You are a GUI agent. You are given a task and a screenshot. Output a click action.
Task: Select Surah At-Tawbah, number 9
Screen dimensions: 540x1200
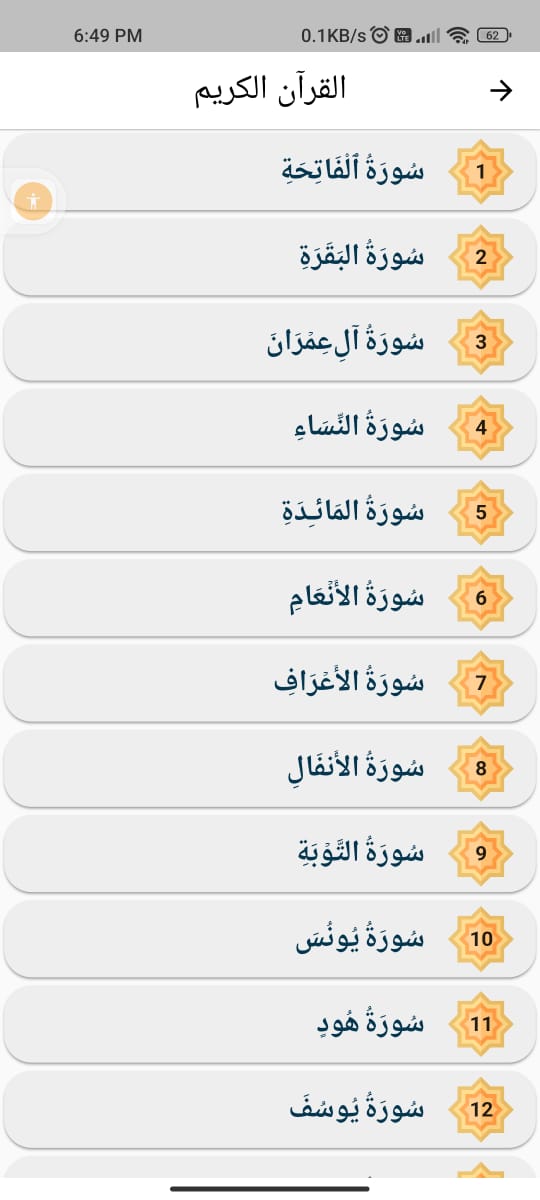point(270,854)
